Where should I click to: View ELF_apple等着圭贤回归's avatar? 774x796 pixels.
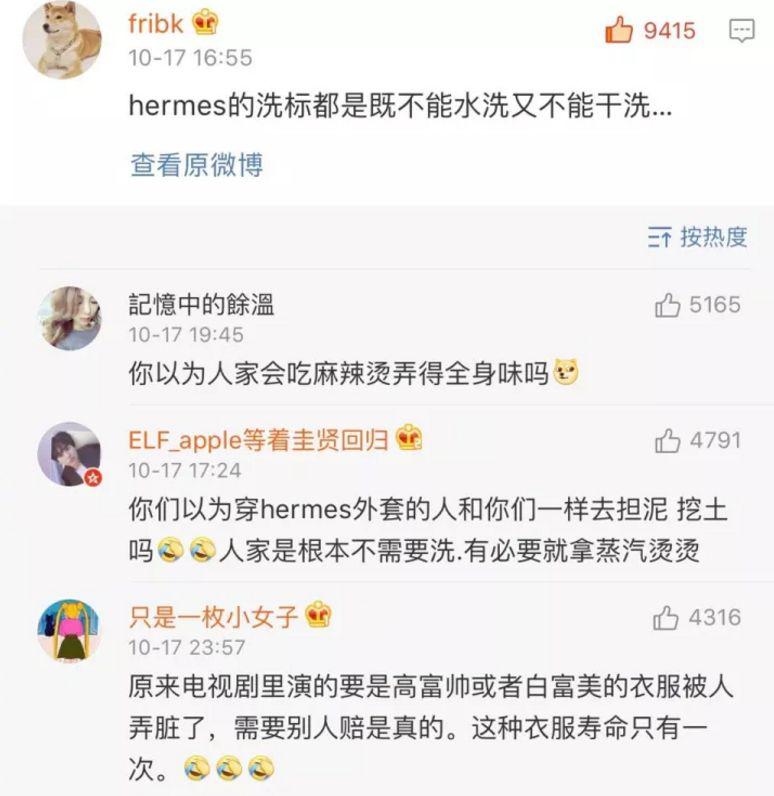pos(69,454)
